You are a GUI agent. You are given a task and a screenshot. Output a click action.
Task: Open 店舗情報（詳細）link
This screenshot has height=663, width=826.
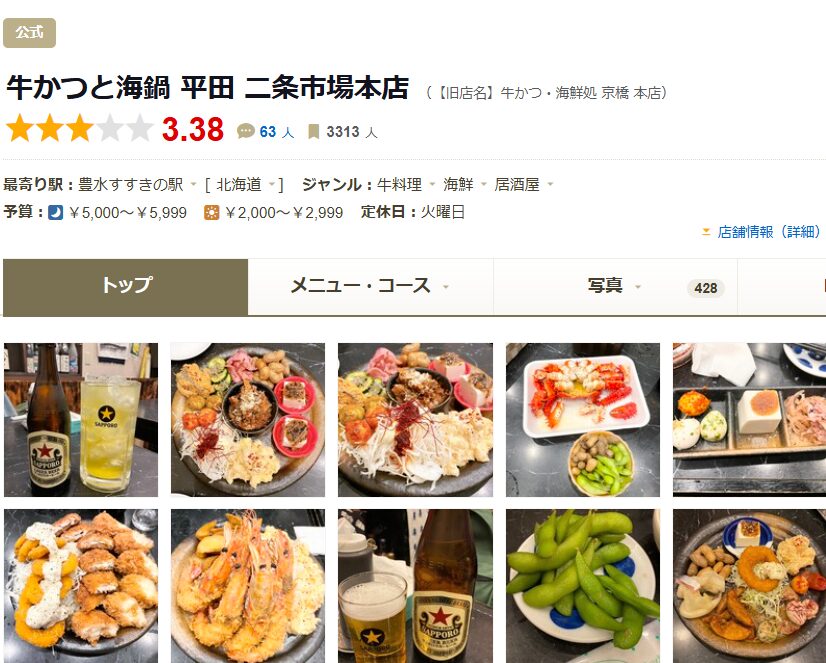(x=768, y=232)
